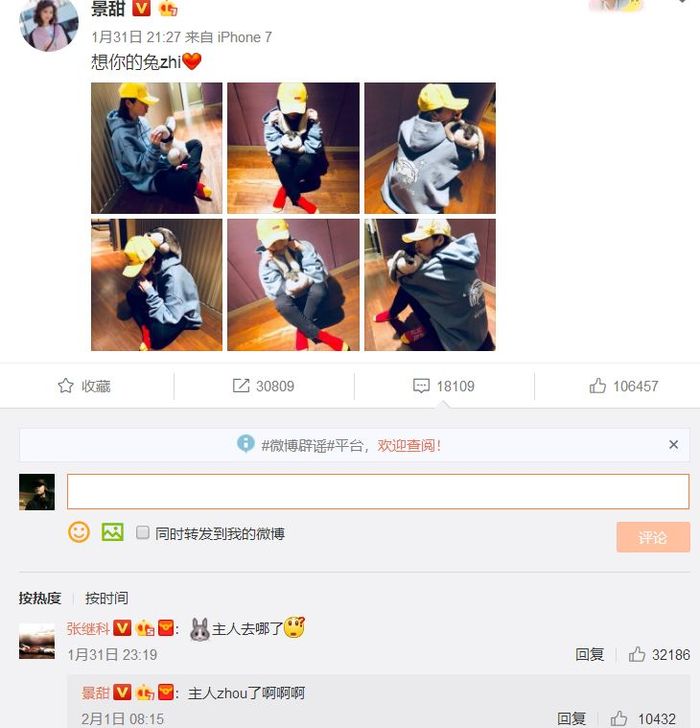Screen dimensions: 700x728
Task: Like the post with 106457 likes
Action: [x=623, y=386]
